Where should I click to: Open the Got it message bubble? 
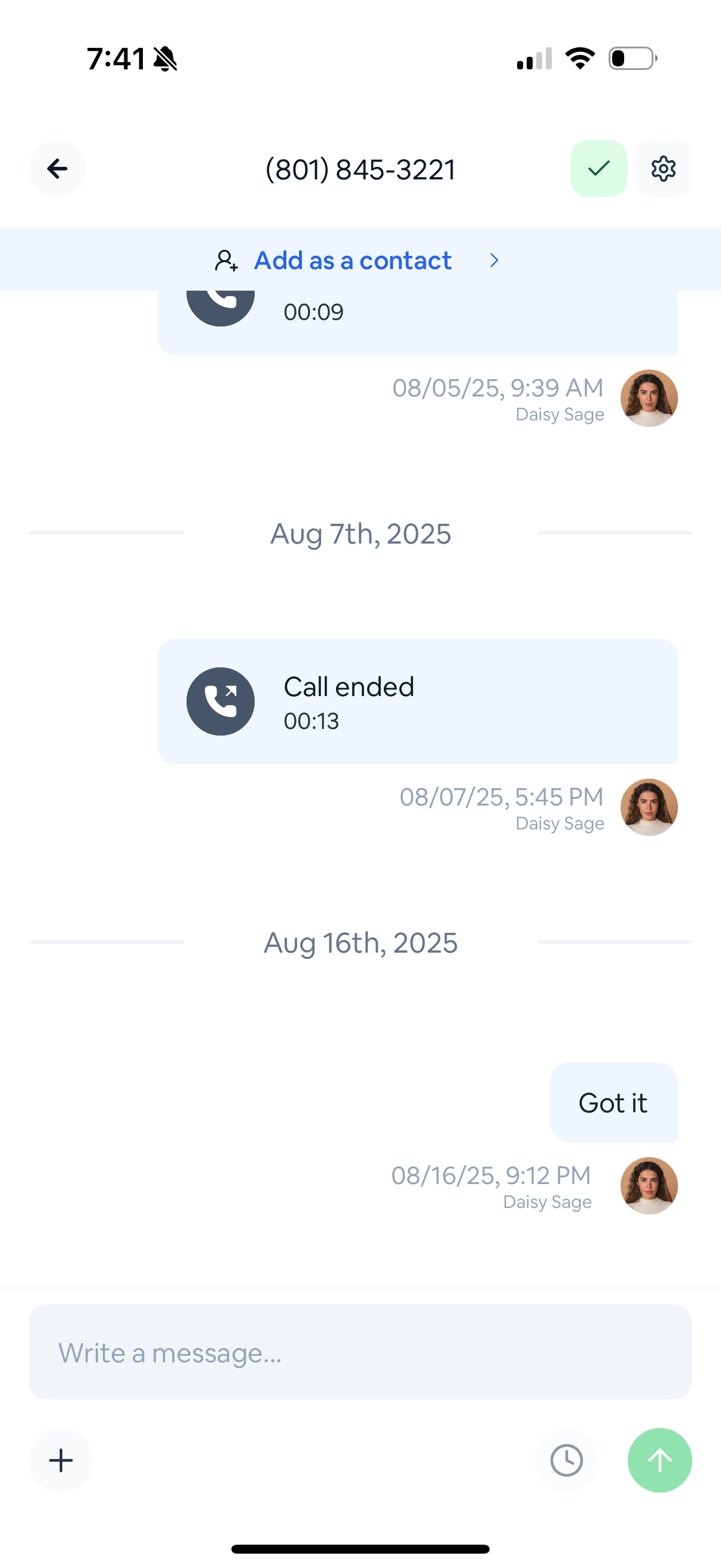tap(613, 1102)
